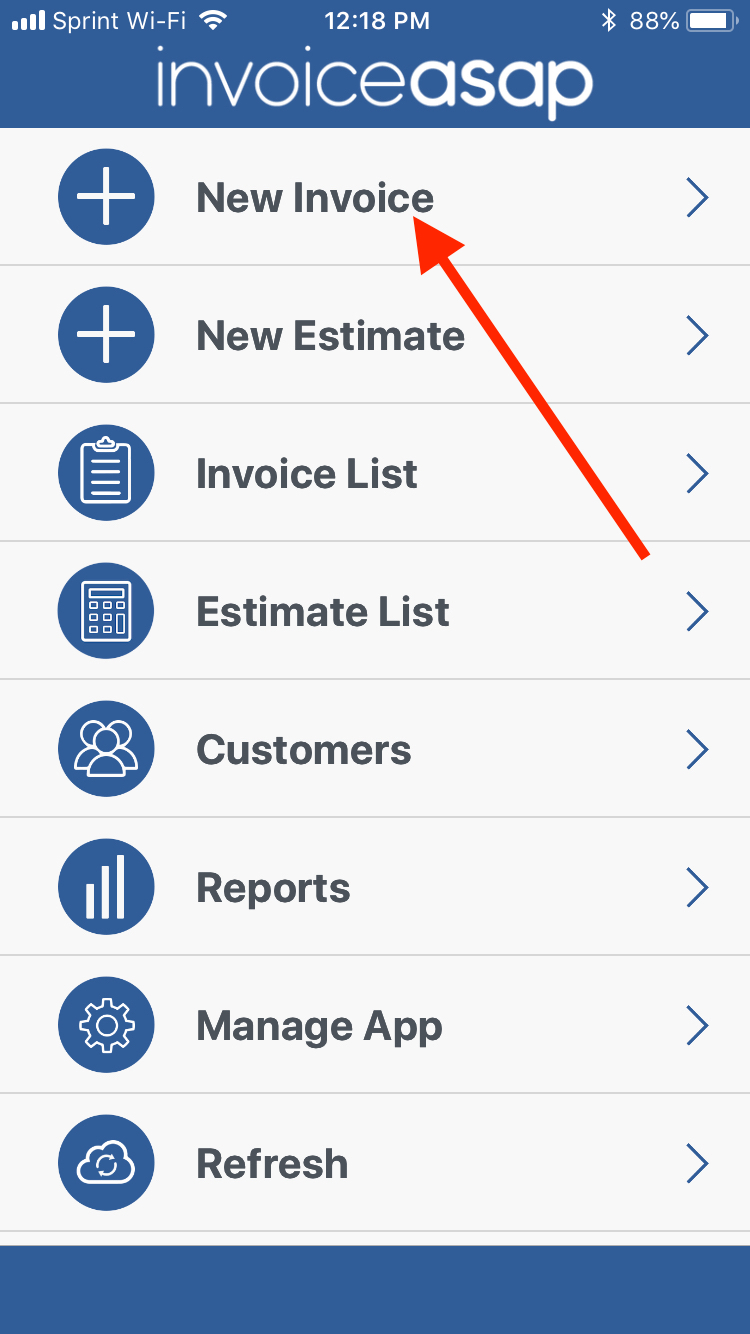Go to Customers
Viewport: 750px width, 1334px height.
(x=303, y=749)
